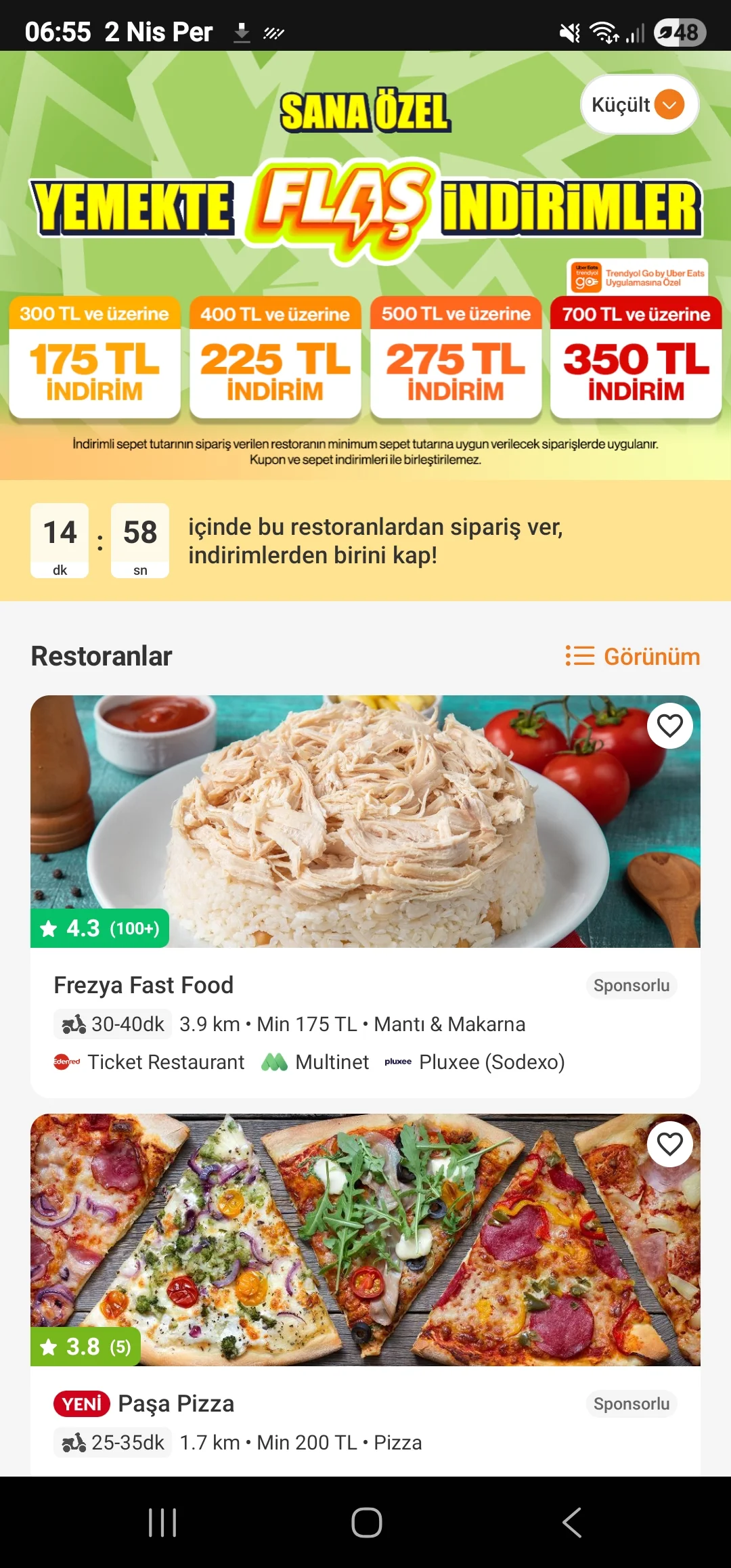Collapse the banner with Küçült button
Viewport: 731px width, 1568px height.
638,105
